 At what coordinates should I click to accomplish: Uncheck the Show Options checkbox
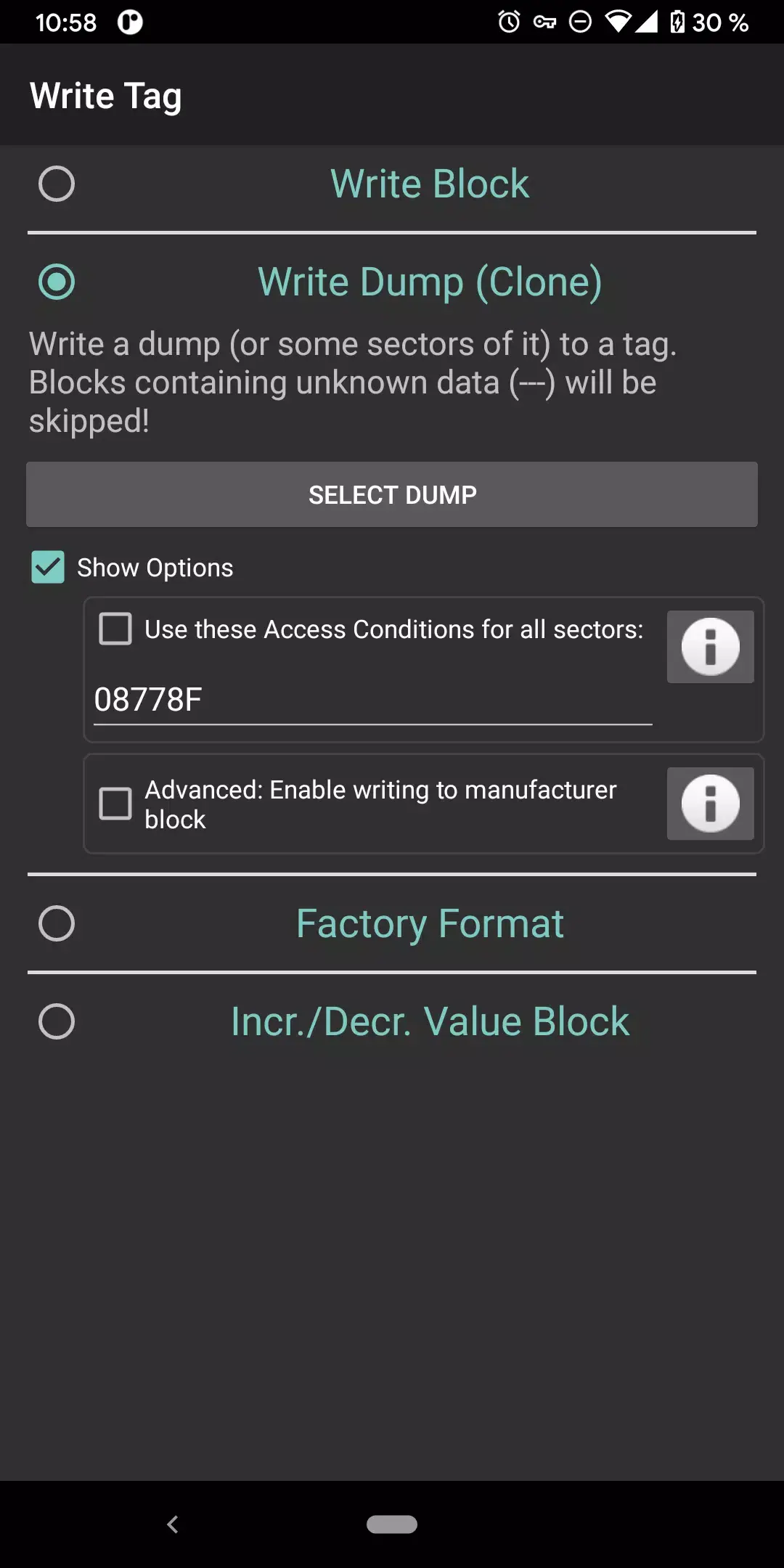click(48, 567)
